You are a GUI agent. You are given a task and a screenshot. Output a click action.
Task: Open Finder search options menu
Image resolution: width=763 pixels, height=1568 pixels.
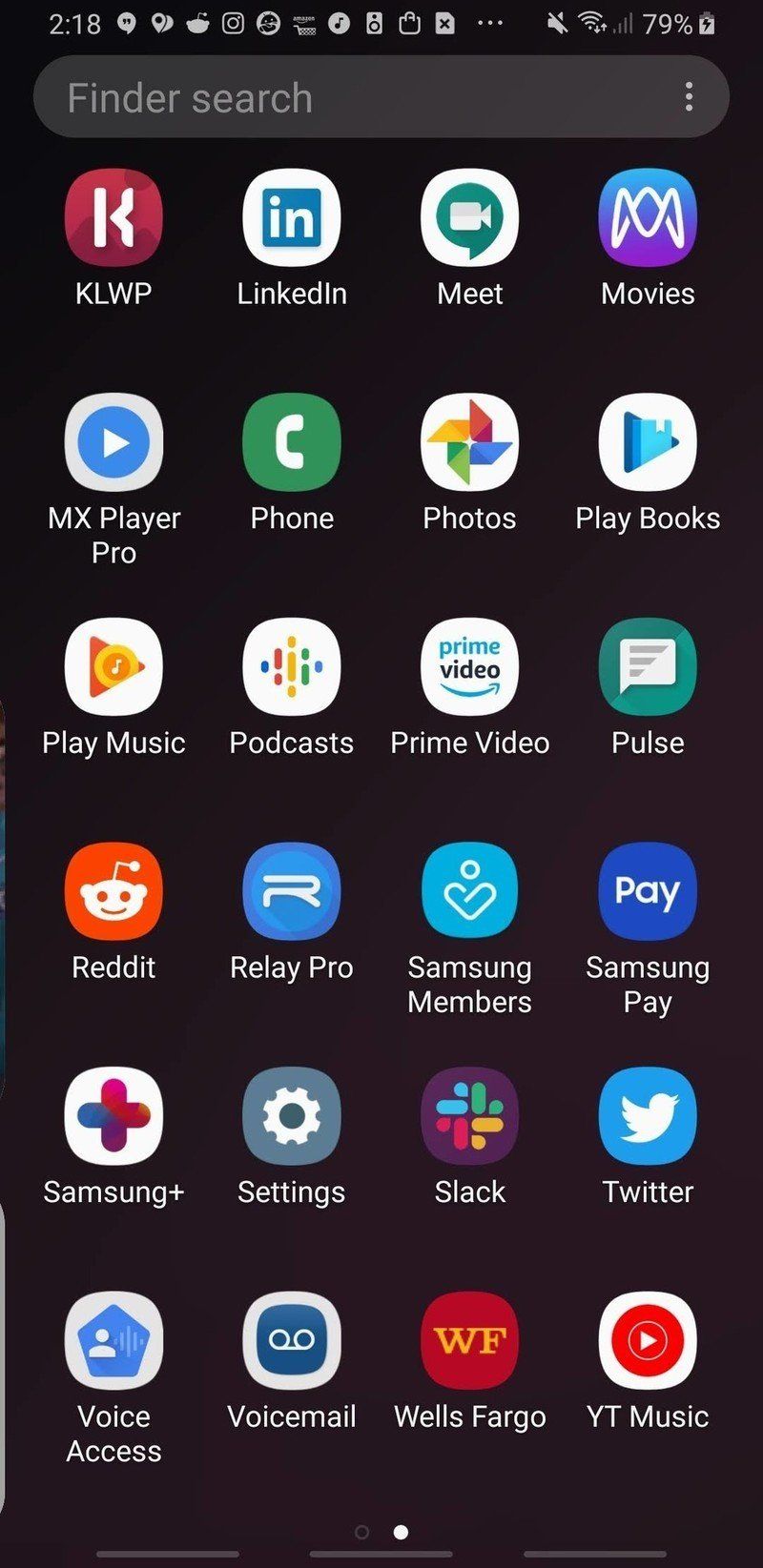tap(689, 95)
